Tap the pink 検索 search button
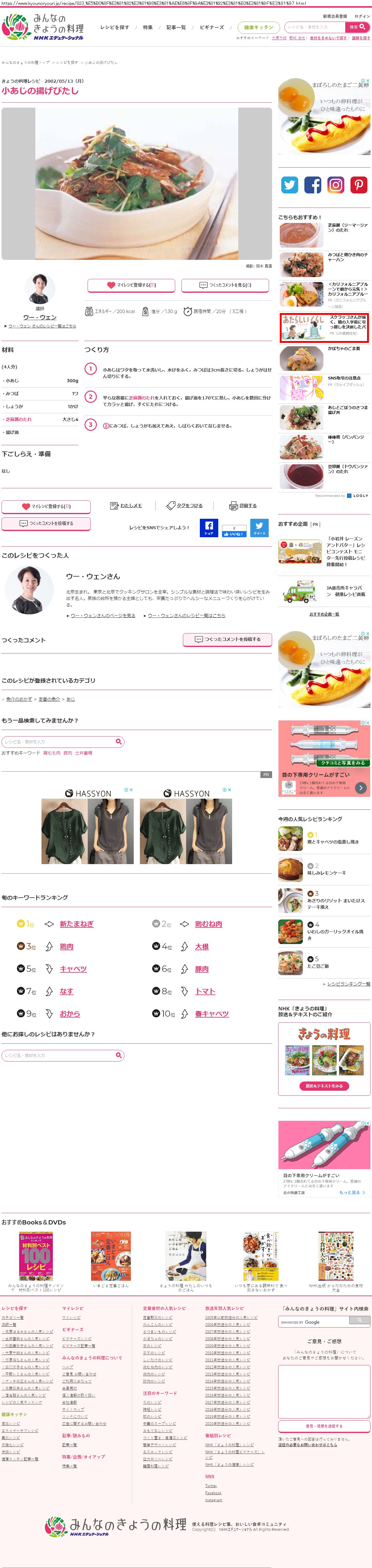This screenshot has width=372, height=1568. click(357, 27)
